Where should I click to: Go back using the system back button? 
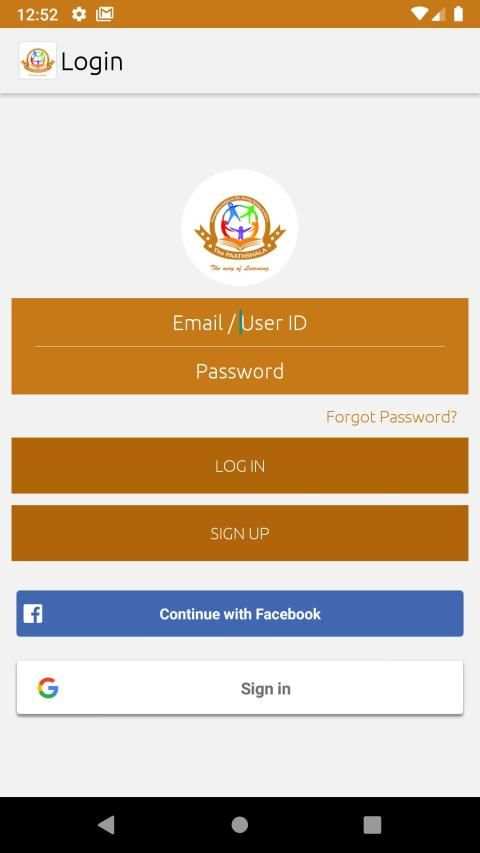click(107, 825)
